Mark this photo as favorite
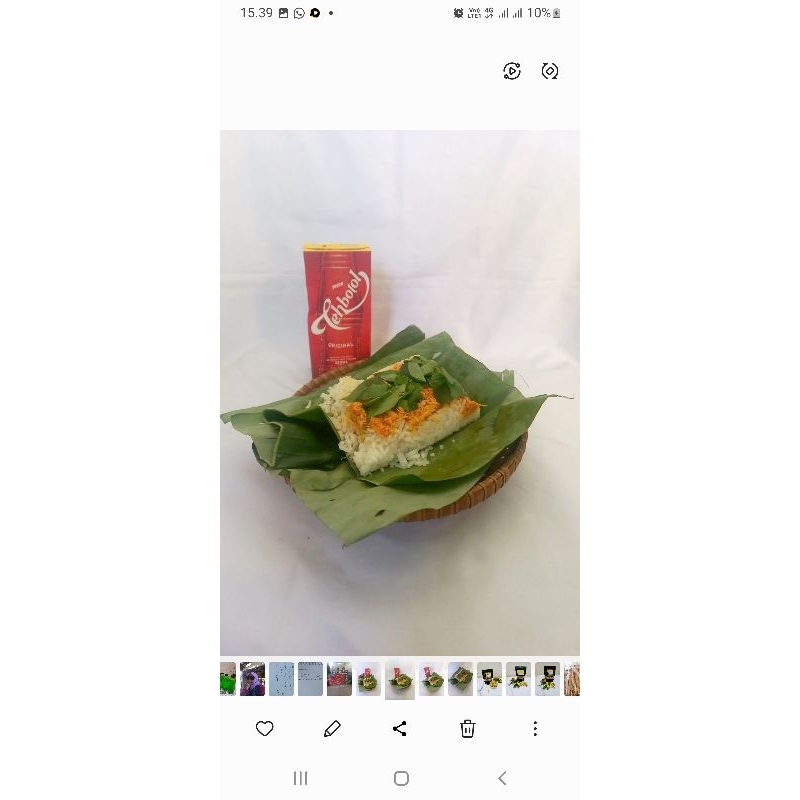This screenshot has width=800, height=800. [265, 729]
